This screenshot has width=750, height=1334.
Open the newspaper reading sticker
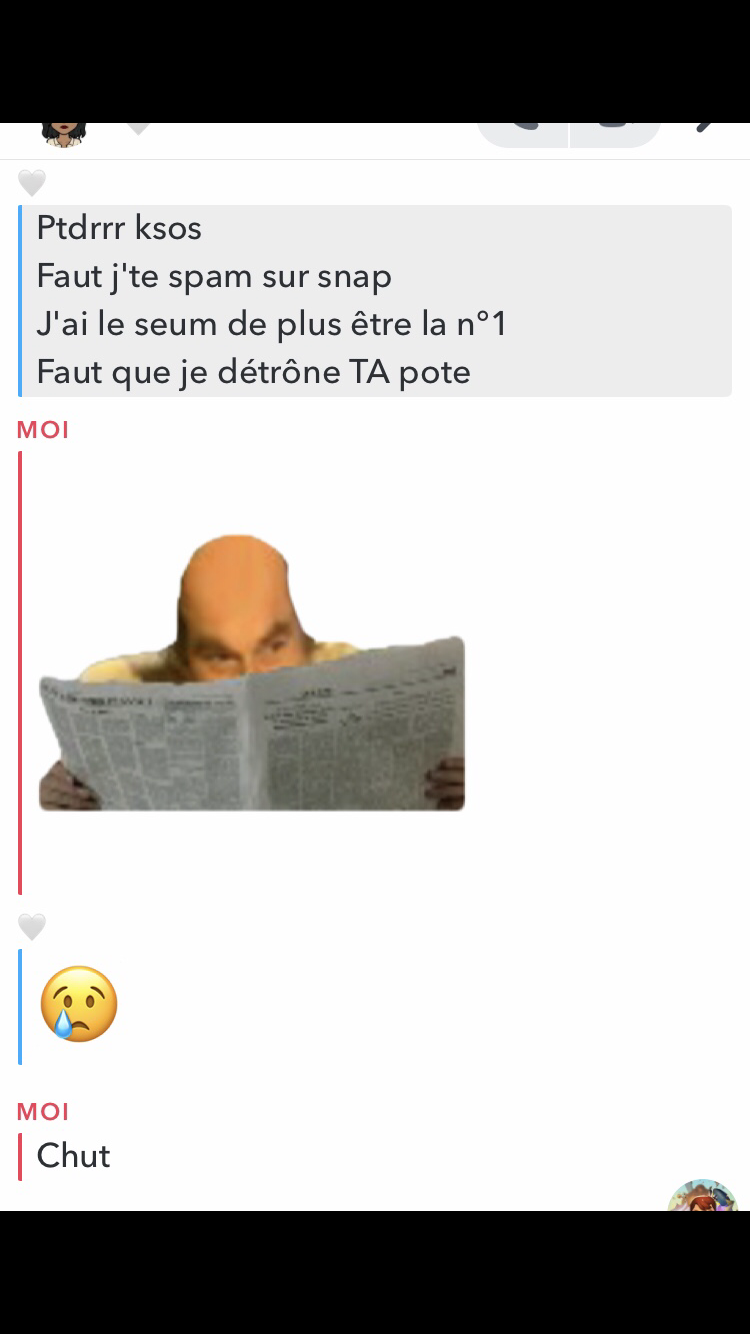tap(252, 673)
